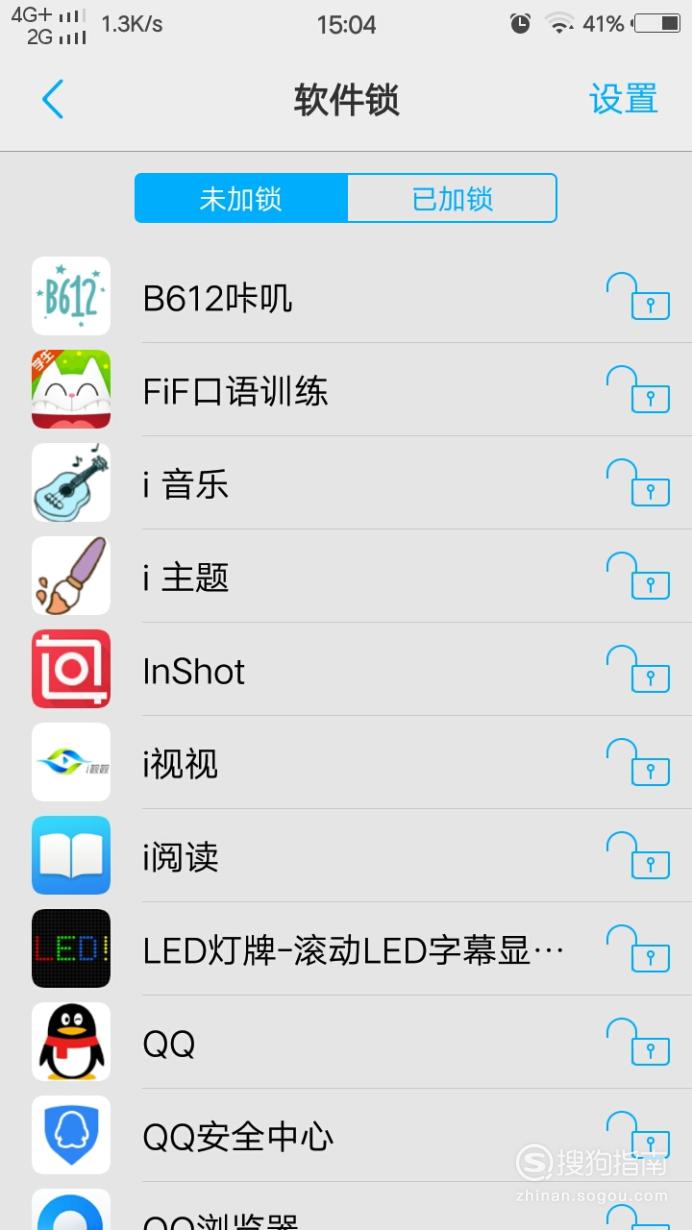The image size is (692, 1230).
Task: Switch to the 已加锁 tab
Action: (452, 198)
